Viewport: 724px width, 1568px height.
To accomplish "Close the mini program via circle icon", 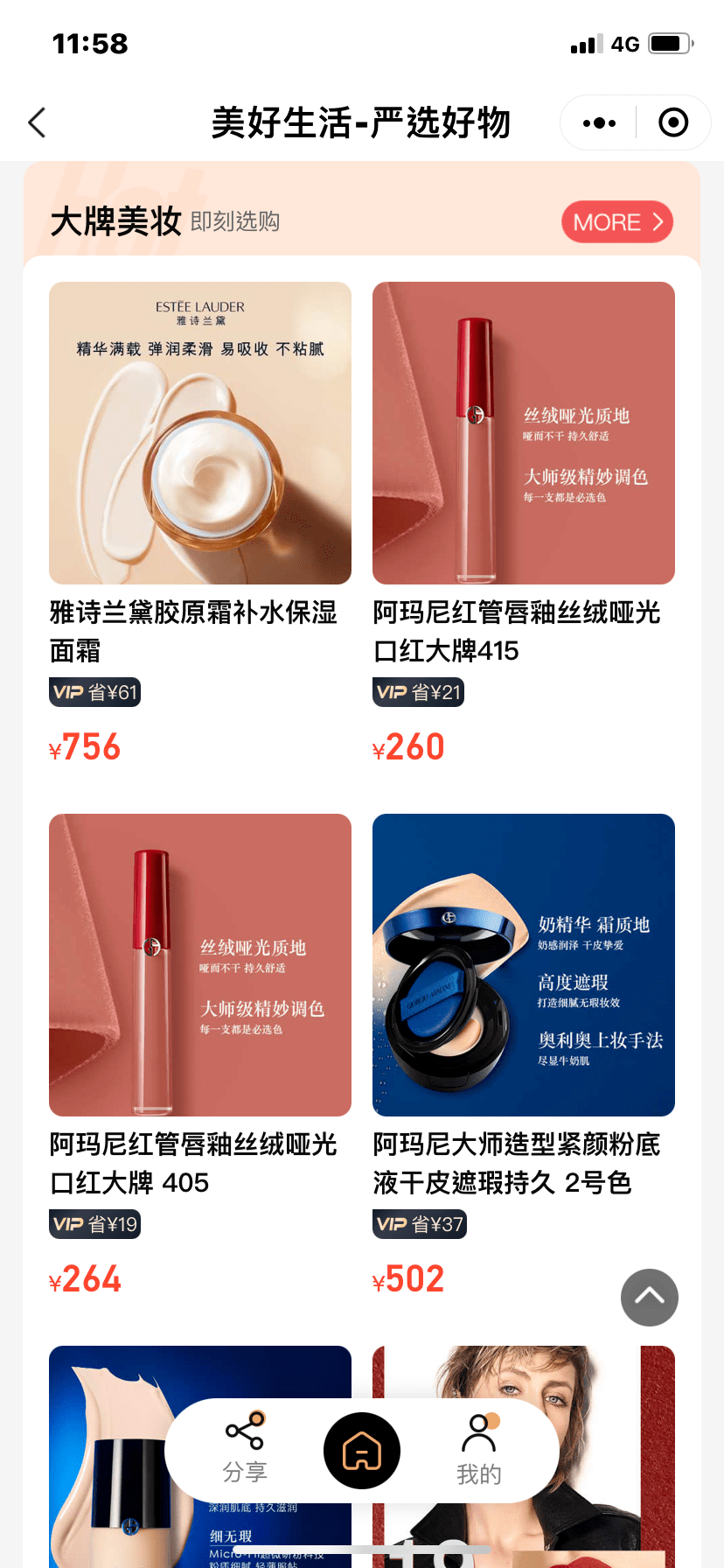I will click(x=672, y=123).
